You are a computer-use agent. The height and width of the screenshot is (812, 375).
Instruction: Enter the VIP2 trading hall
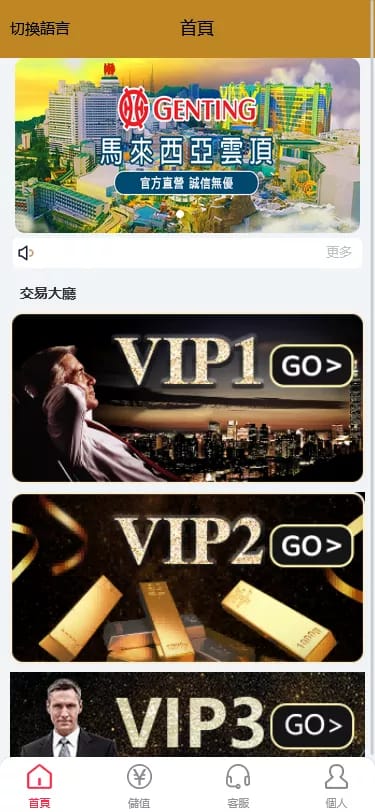[x=188, y=577]
